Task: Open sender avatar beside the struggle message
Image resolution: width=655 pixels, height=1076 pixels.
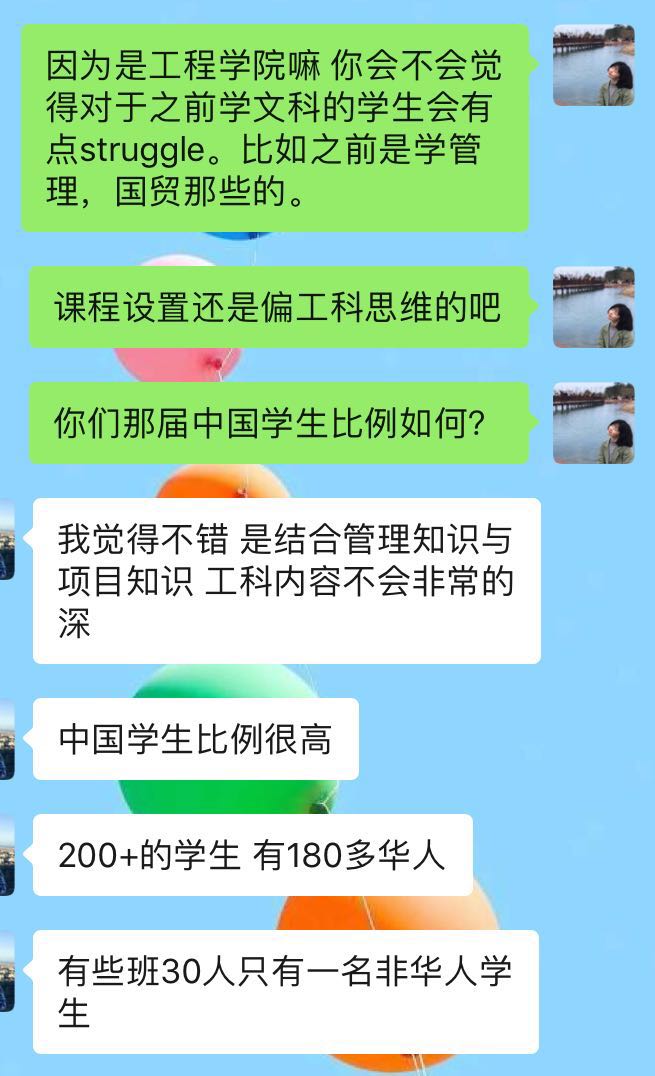Action: click(x=593, y=65)
